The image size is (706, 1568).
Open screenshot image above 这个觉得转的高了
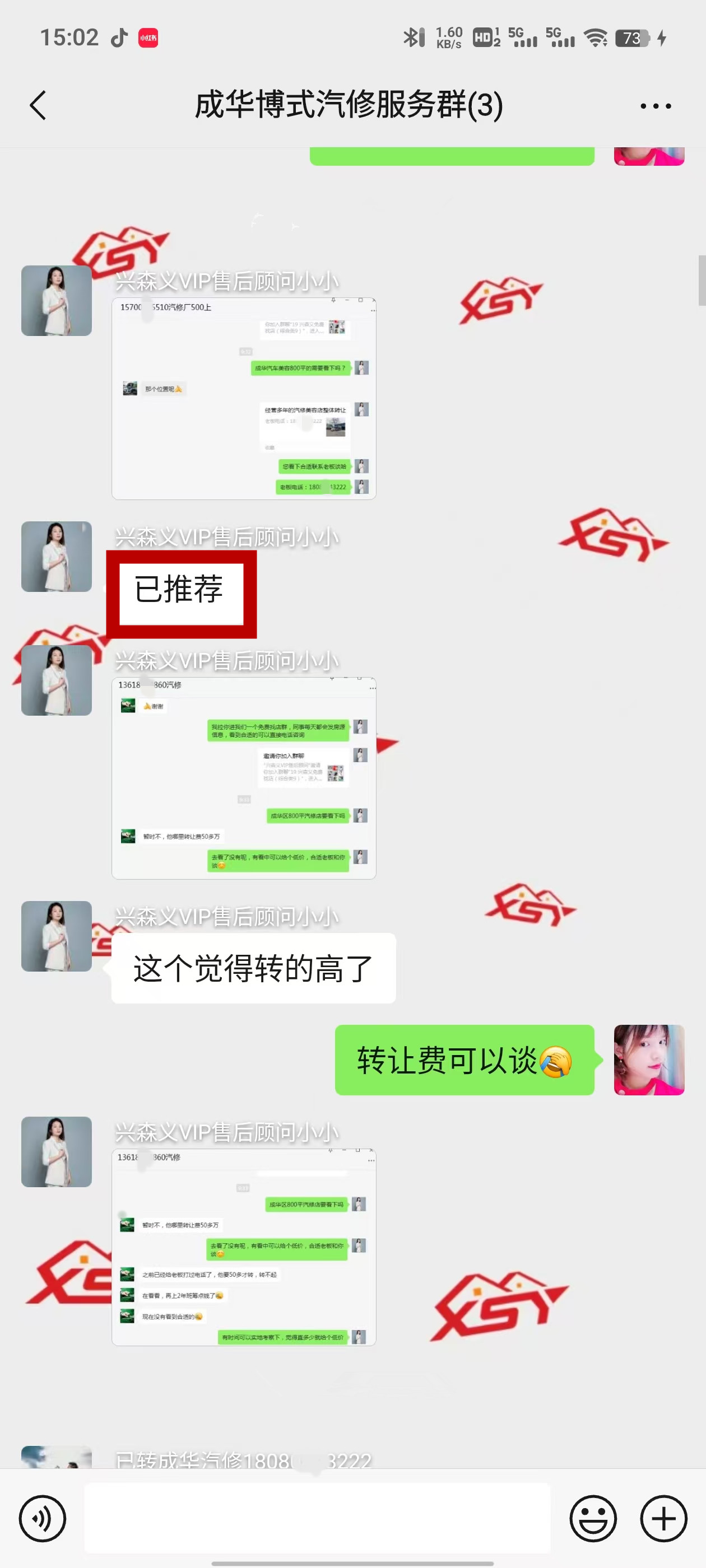[x=244, y=778]
